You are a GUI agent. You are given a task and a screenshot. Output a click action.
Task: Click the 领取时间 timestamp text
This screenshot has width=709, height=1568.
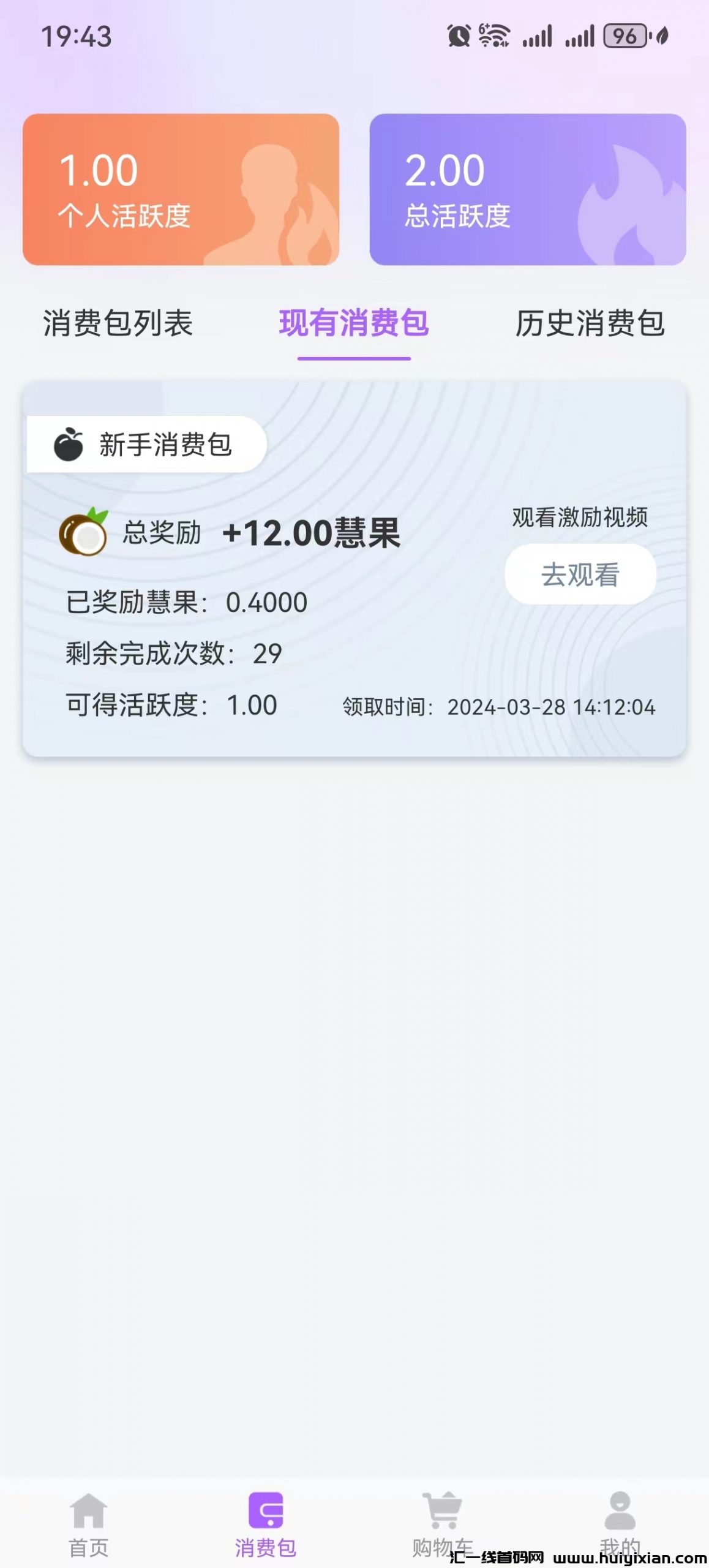tap(499, 706)
